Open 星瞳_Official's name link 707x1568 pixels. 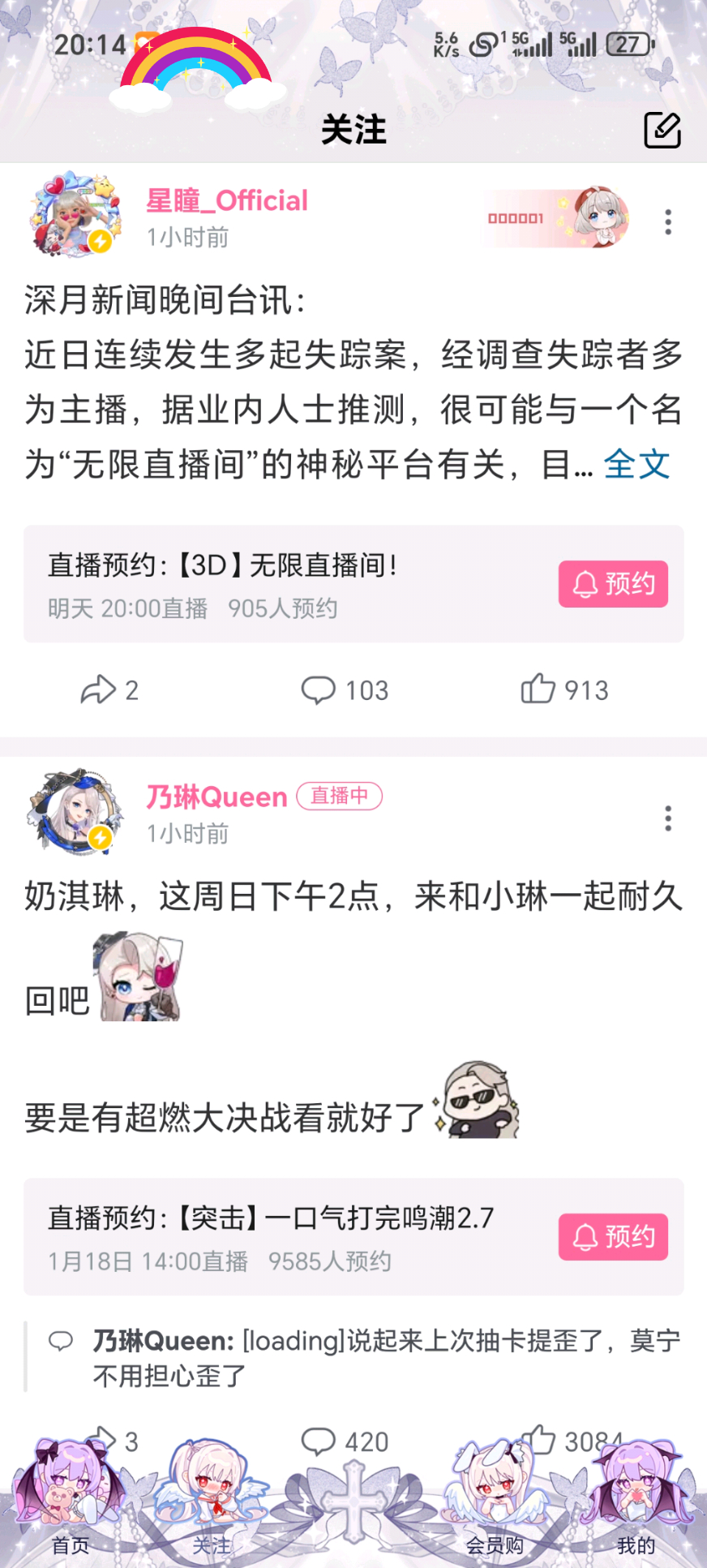coord(227,200)
